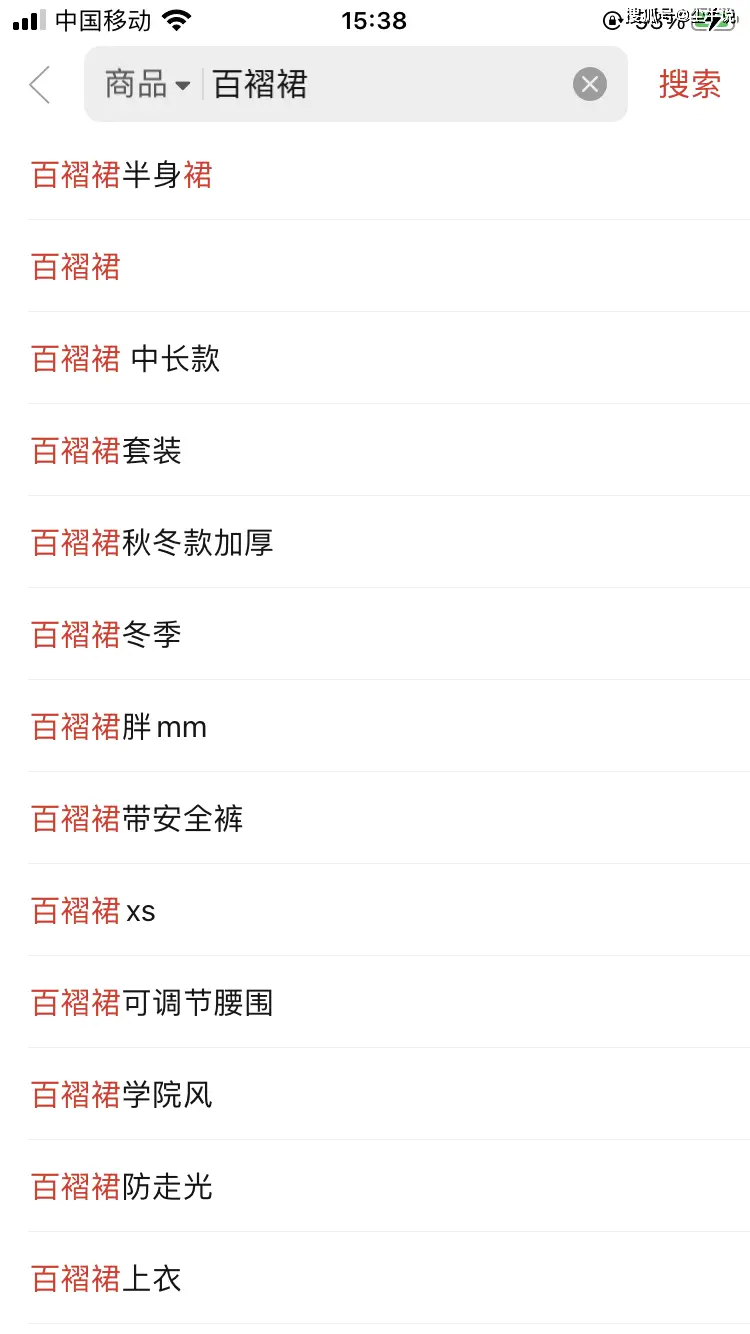This screenshot has height=1334, width=750.
Task: Select suggestion 百褶裙上衣
Action: click(107, 1279)
